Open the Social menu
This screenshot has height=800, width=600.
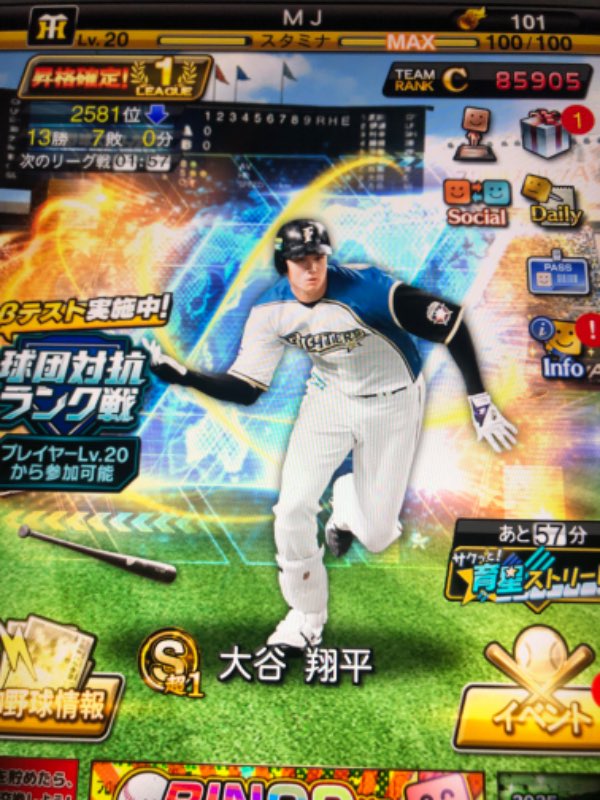click(477, 200)
